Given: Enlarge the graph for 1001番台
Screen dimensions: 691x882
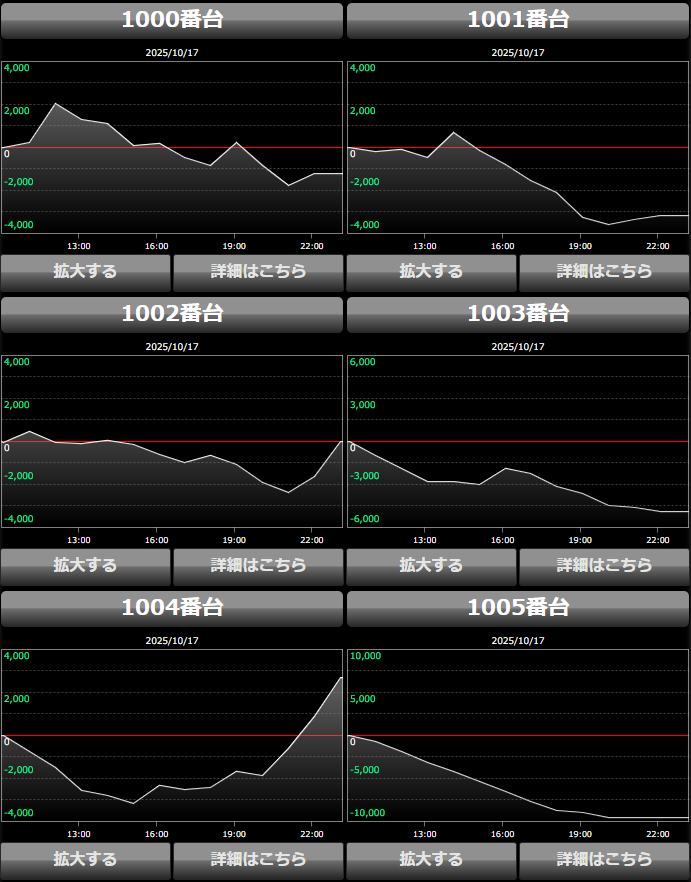Looking at the screenshot, I should point(431,271).
